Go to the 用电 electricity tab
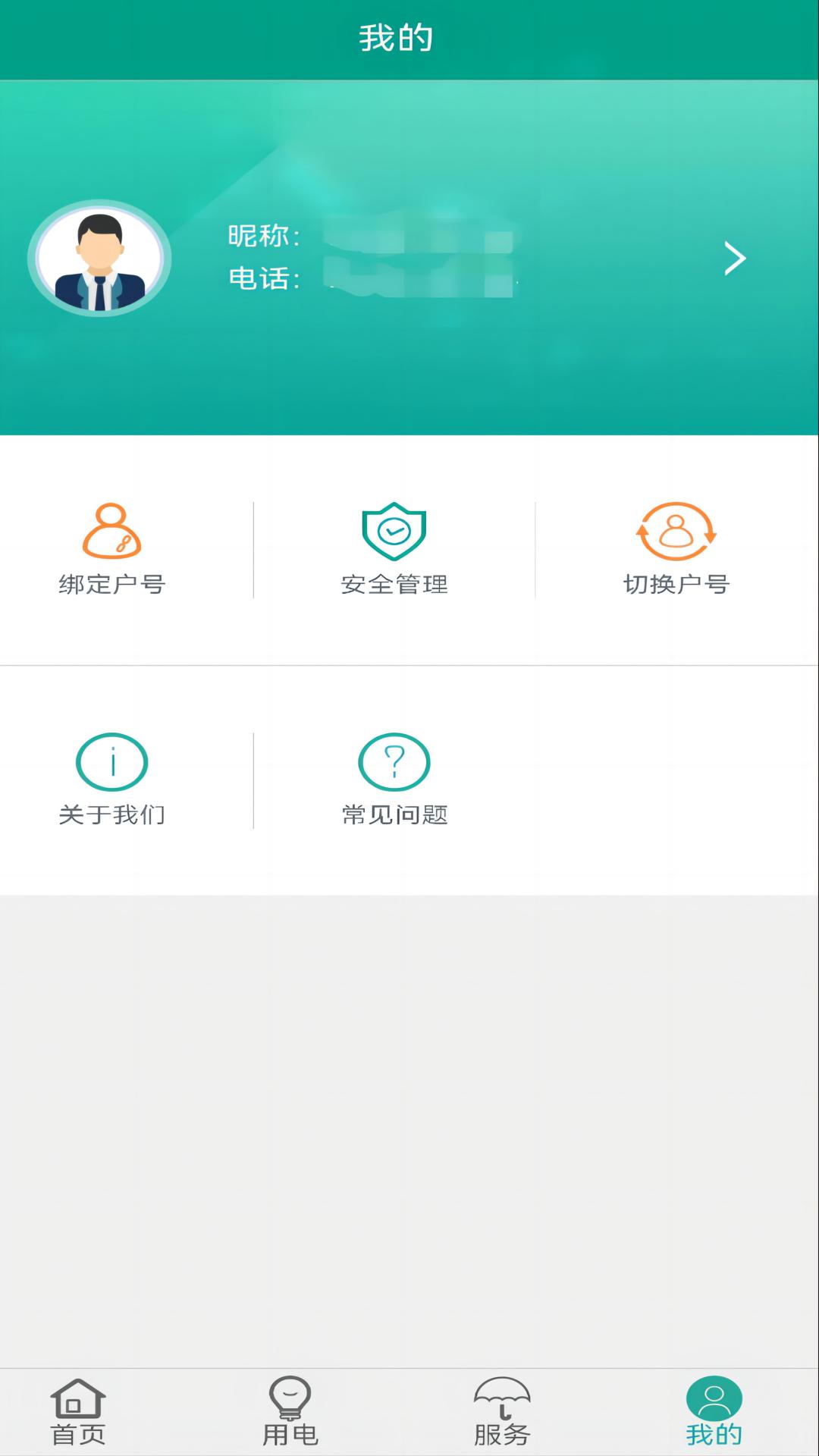This screenshot has height=1456, width=819. 290,1412
